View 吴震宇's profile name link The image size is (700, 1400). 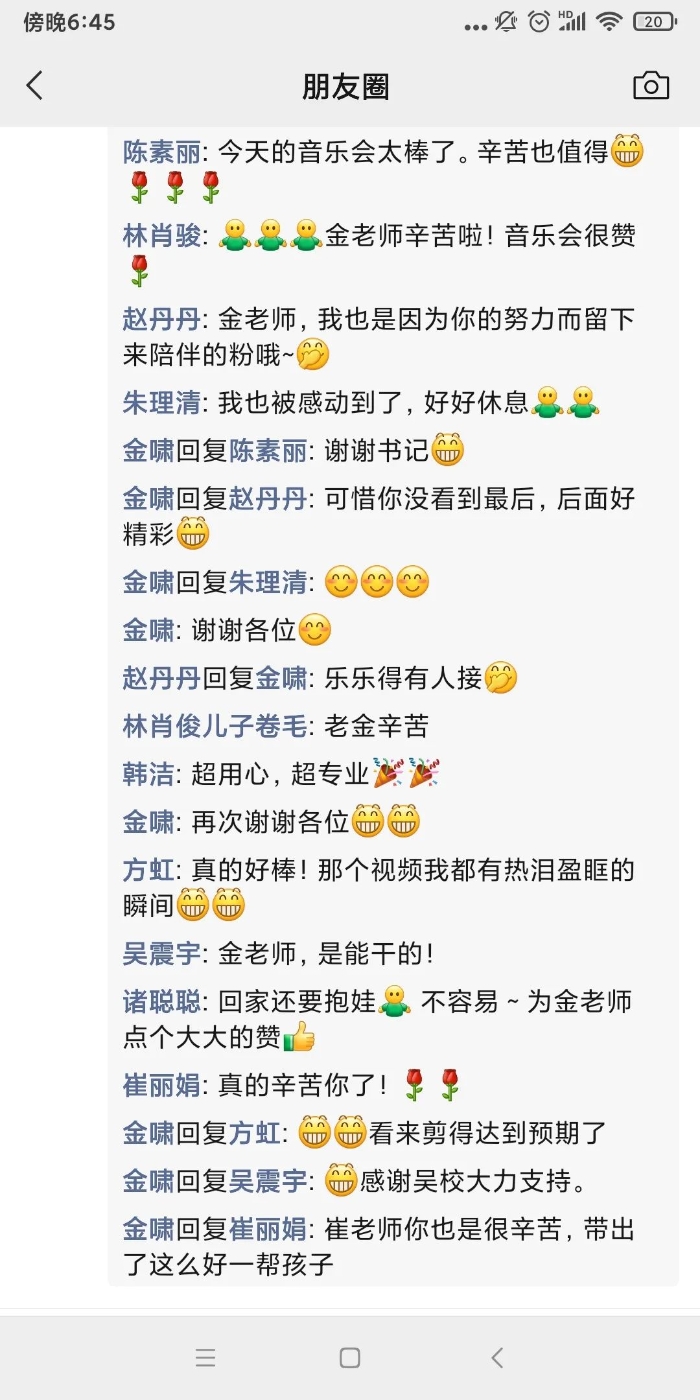point(161,953)
